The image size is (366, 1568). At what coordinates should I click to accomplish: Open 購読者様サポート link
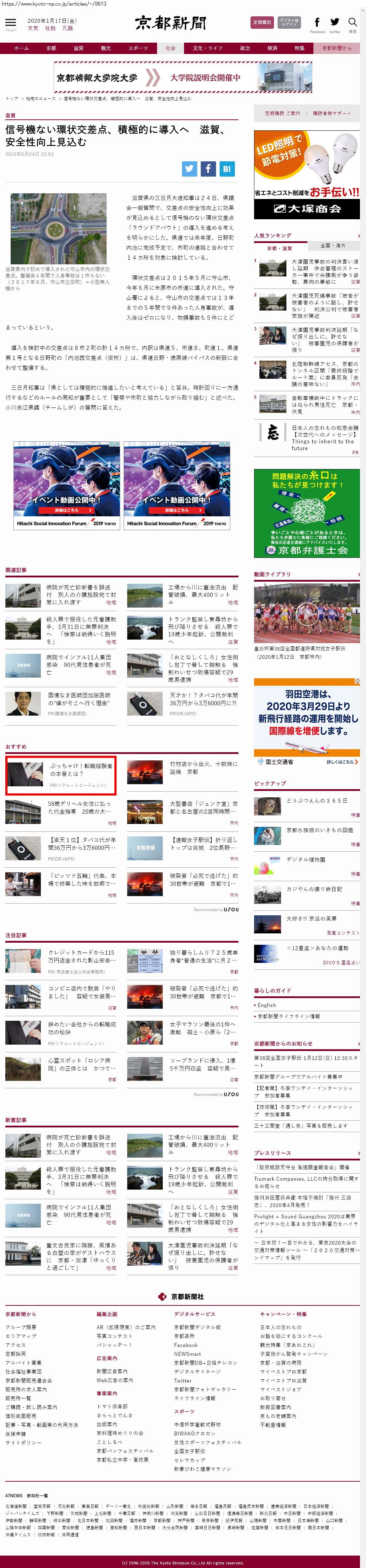(x=332, y=113)
